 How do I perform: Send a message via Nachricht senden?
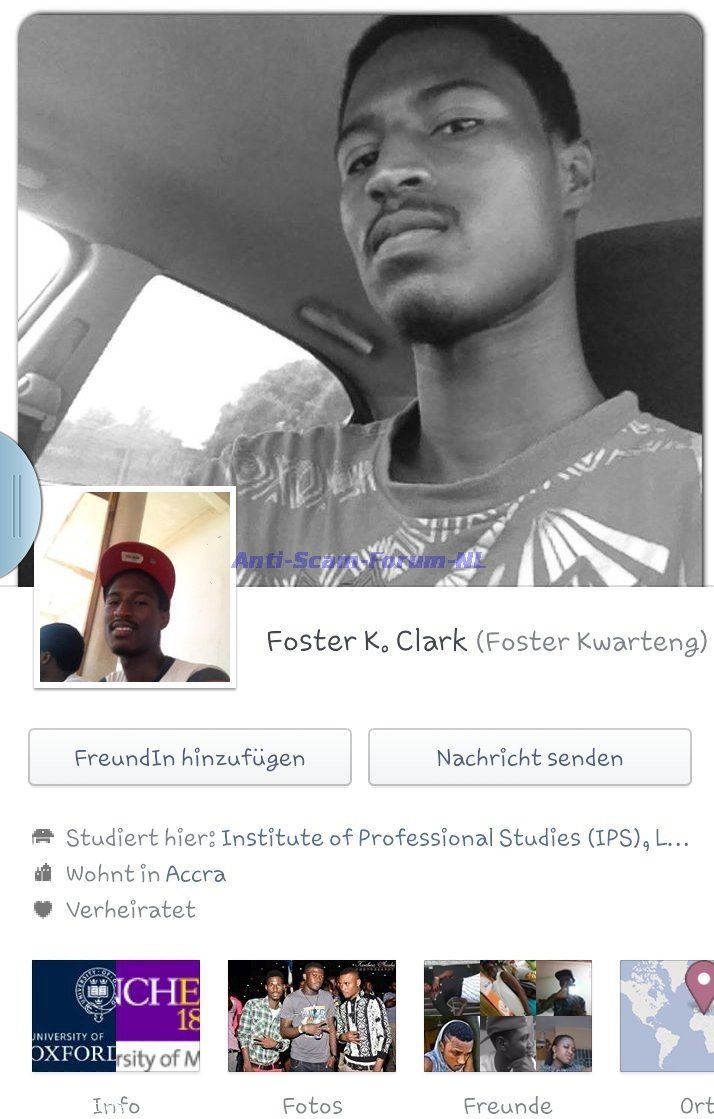(529, 757)
